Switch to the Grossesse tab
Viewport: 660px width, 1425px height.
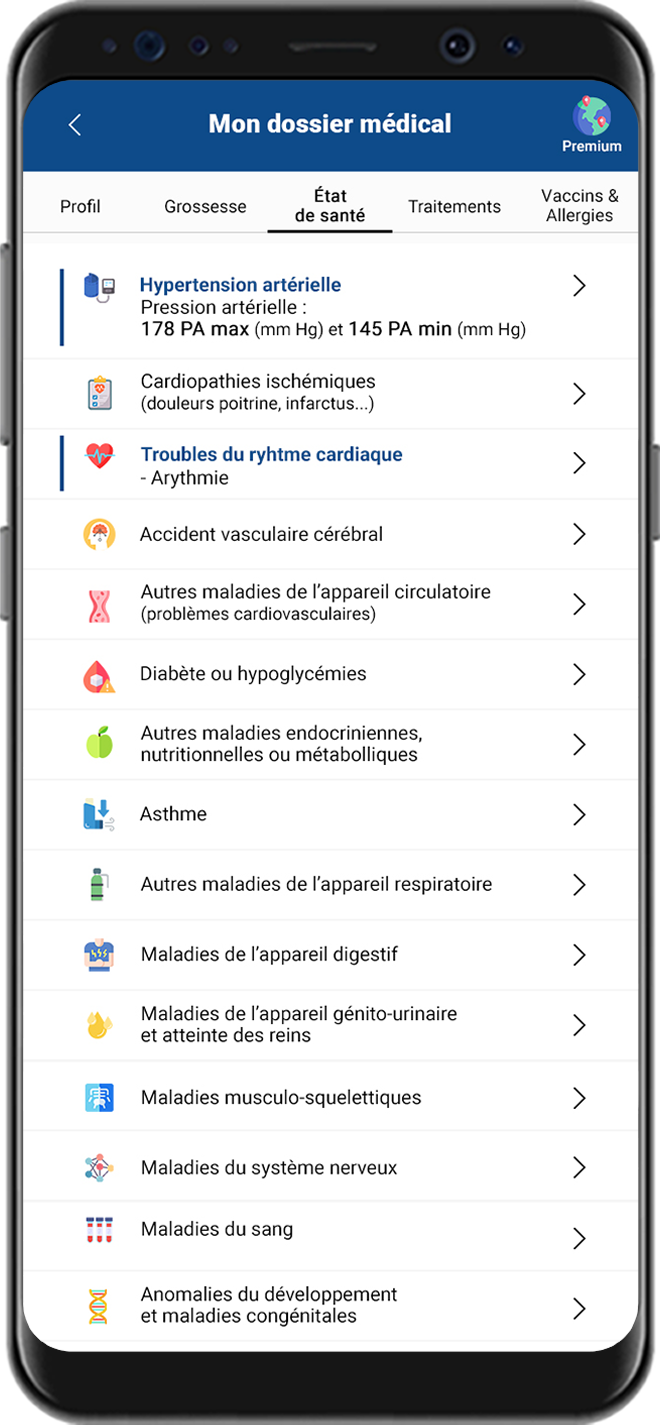[205, 206]
